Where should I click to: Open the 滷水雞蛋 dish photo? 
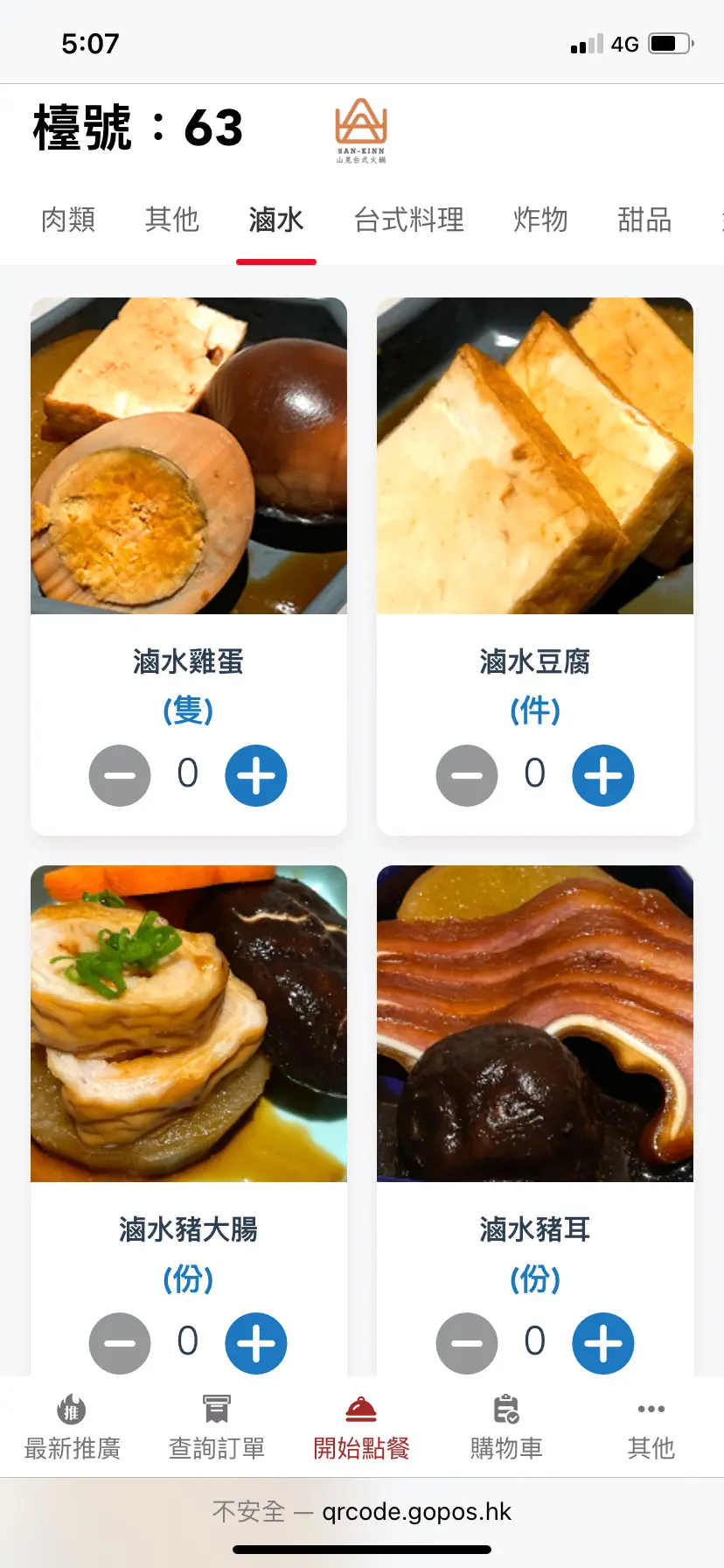tap(189, 456)
